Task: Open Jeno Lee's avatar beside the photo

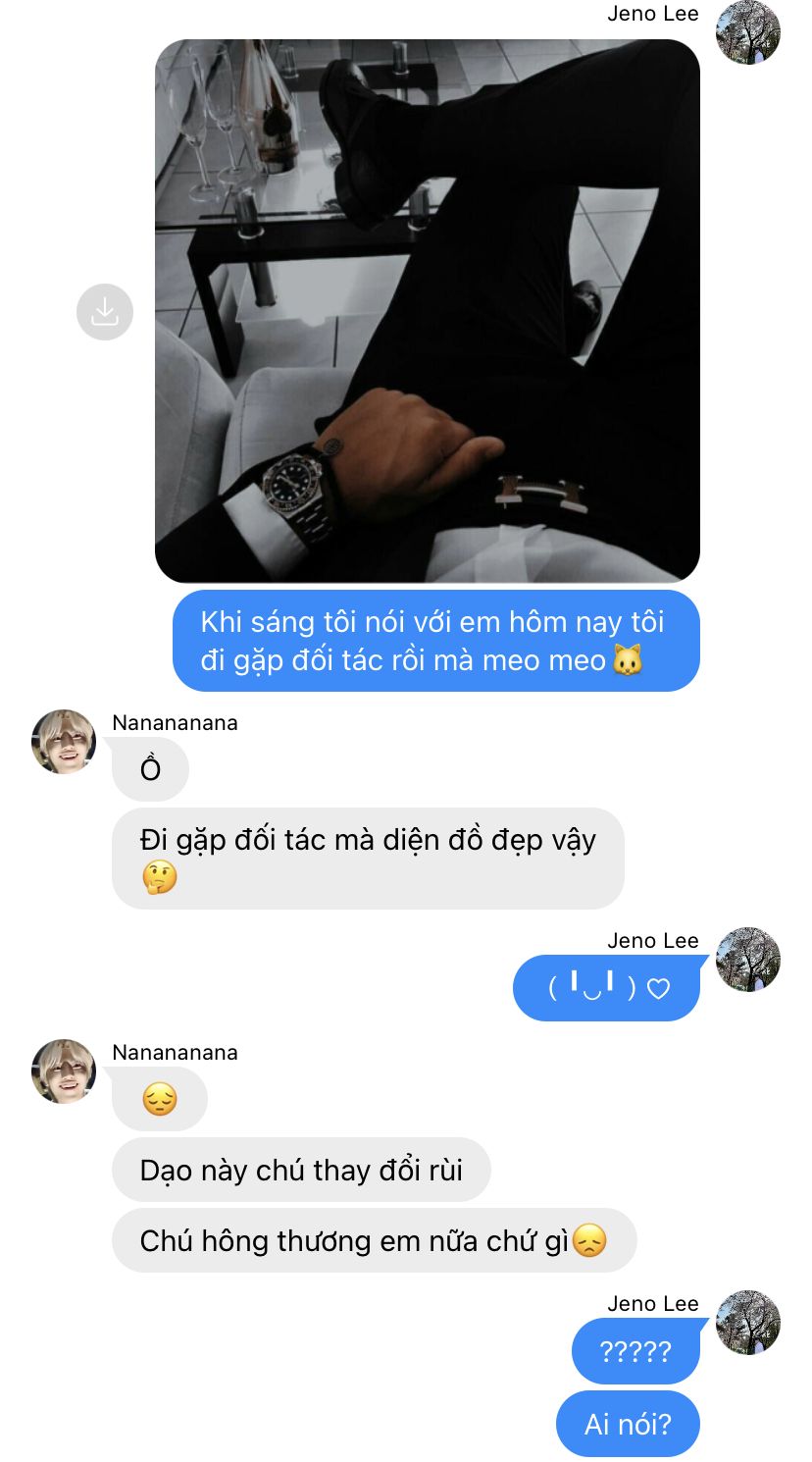Action: pos(748,32)
